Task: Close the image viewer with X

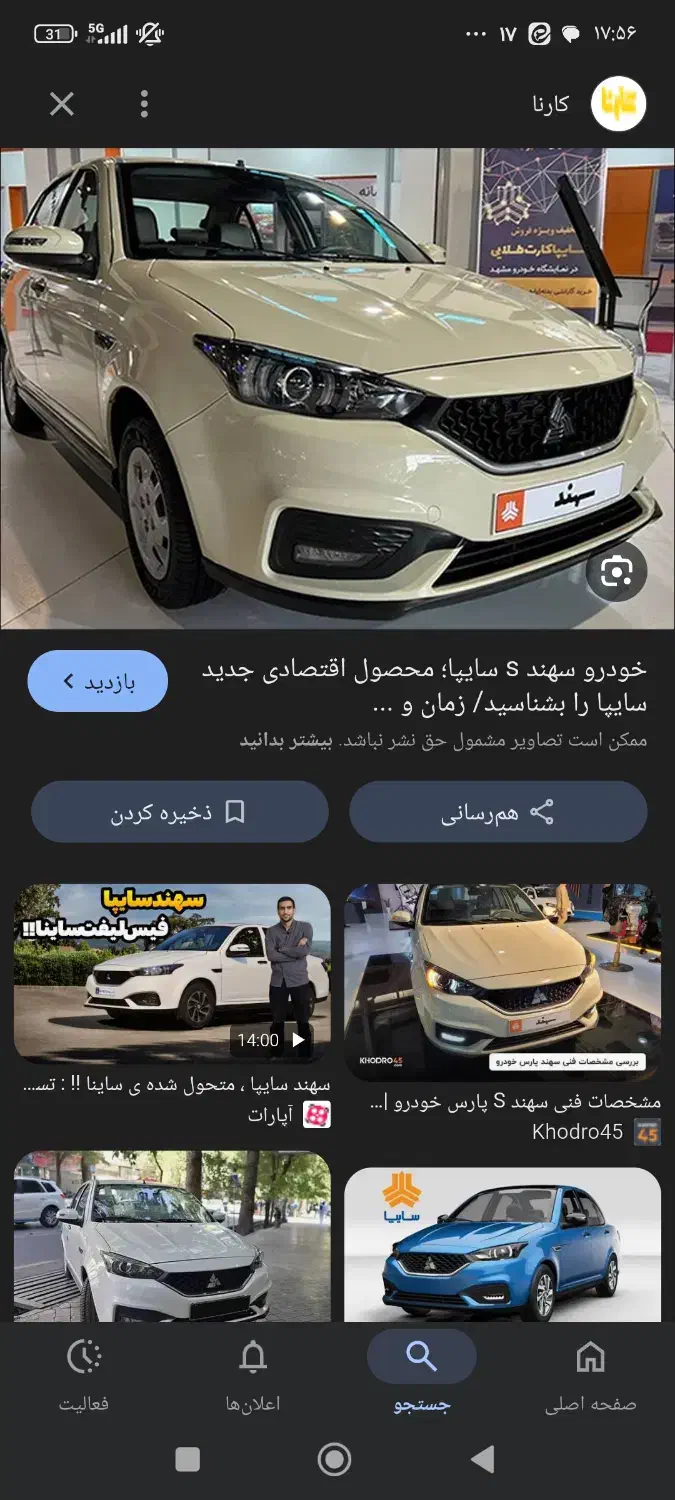Action: click(x=62, y=104)
